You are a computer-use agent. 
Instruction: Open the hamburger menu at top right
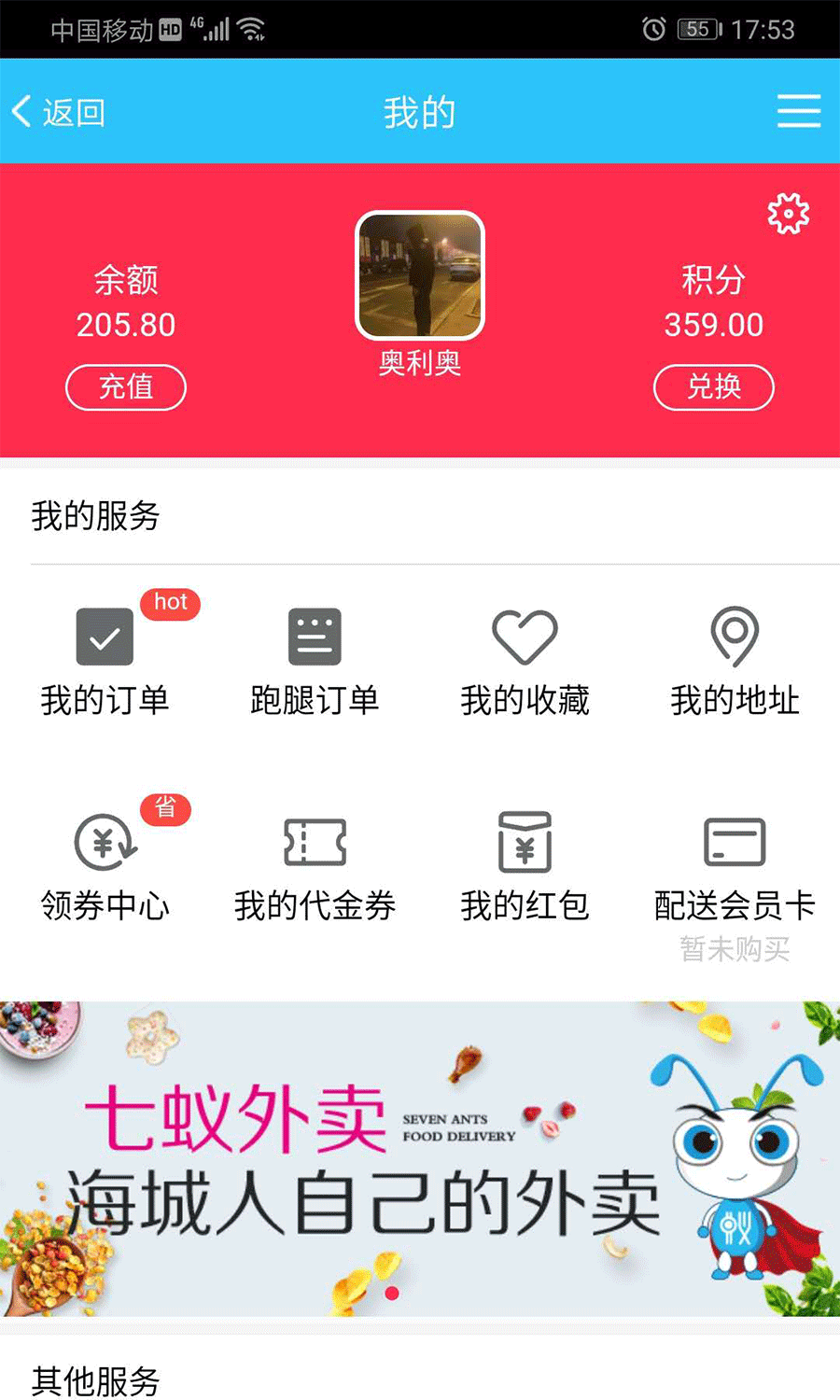(799, 110)
